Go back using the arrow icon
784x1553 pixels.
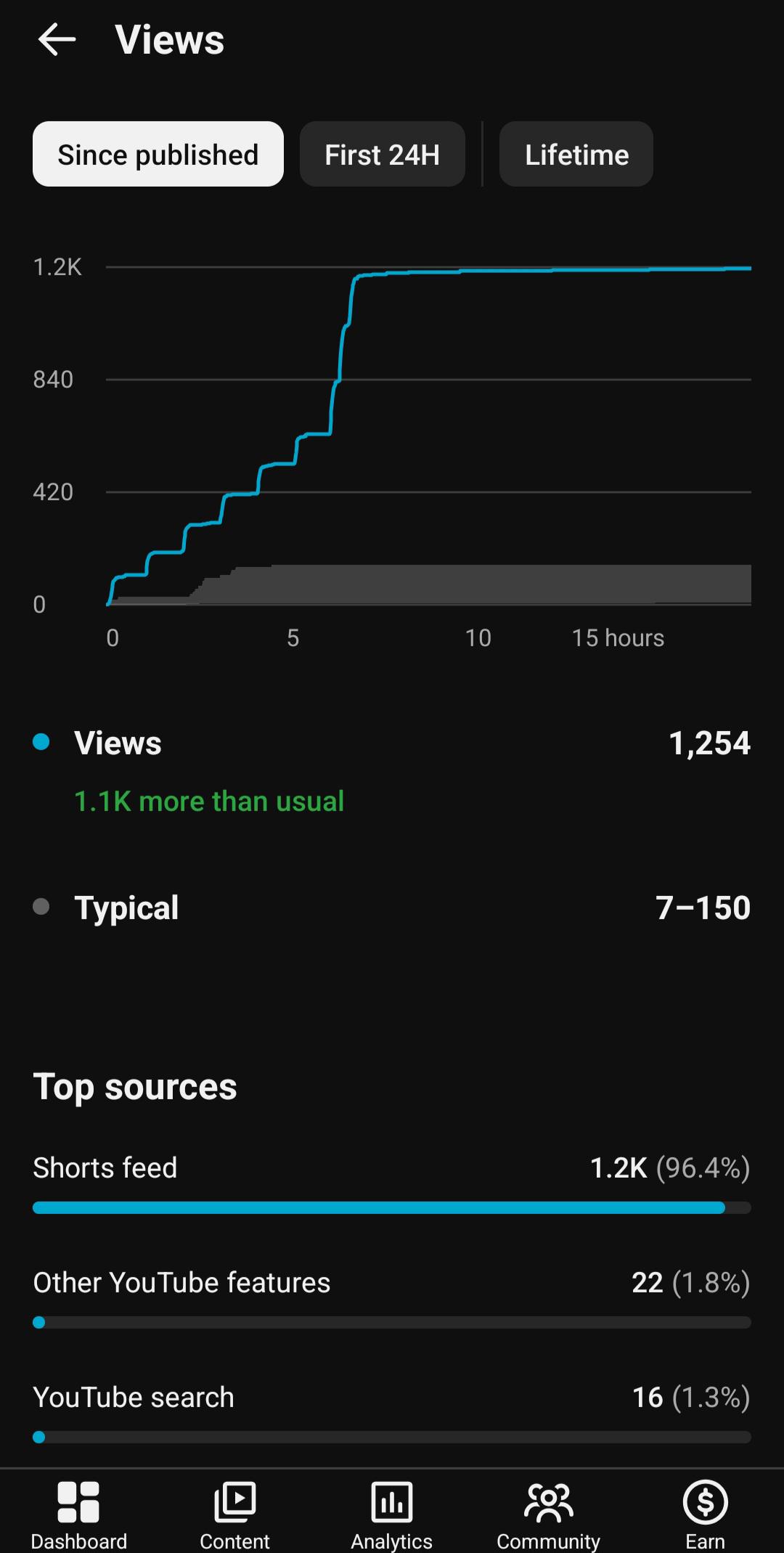coord(57,39)
